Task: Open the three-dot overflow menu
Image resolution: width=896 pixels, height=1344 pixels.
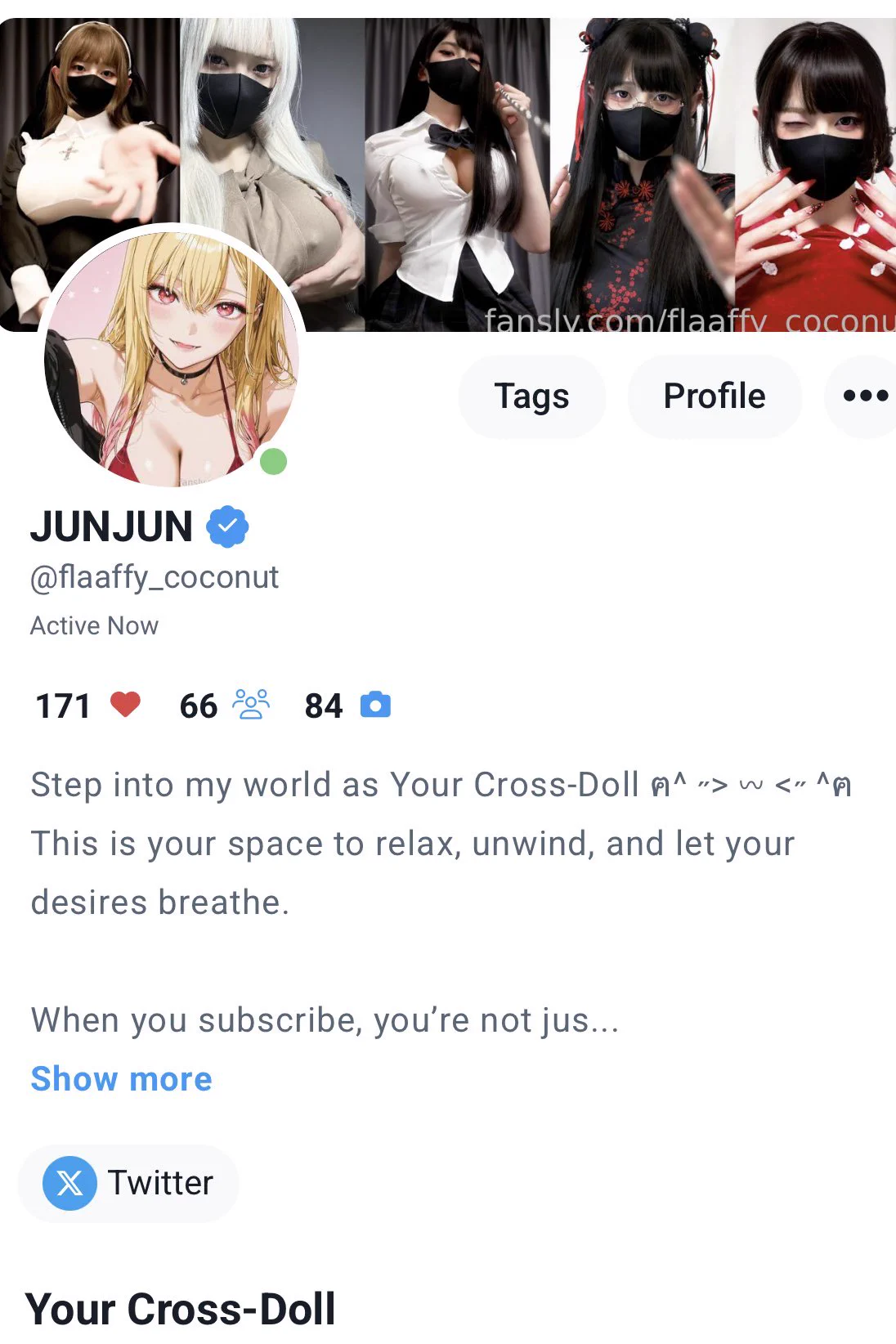Action: pos(865,396)
